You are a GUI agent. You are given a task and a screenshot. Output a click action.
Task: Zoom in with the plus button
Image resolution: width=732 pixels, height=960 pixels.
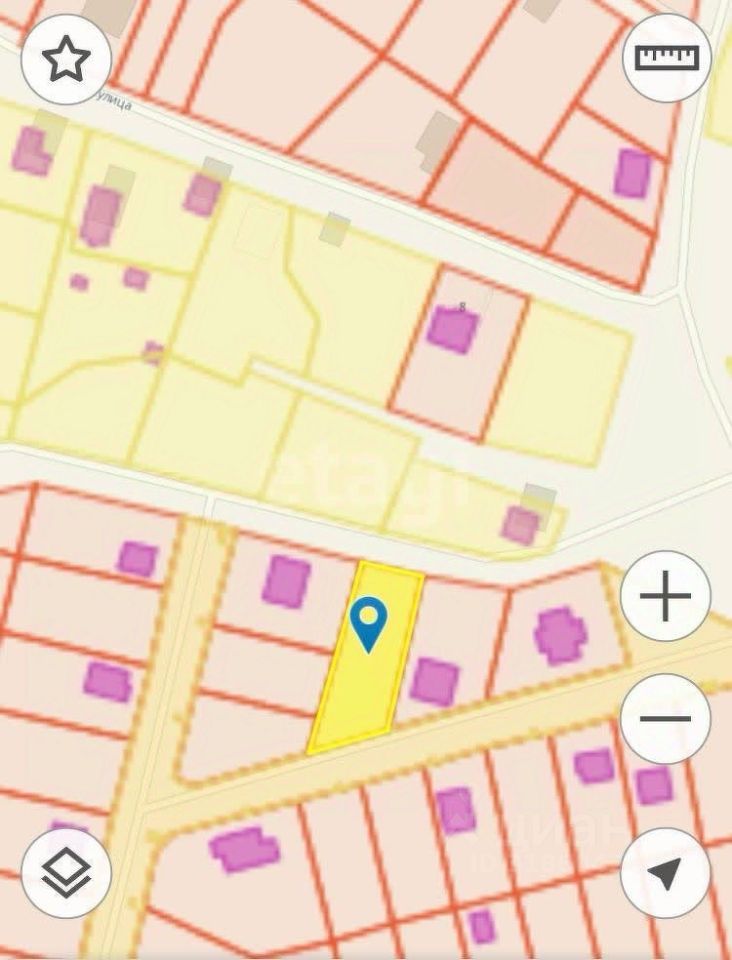666,597
